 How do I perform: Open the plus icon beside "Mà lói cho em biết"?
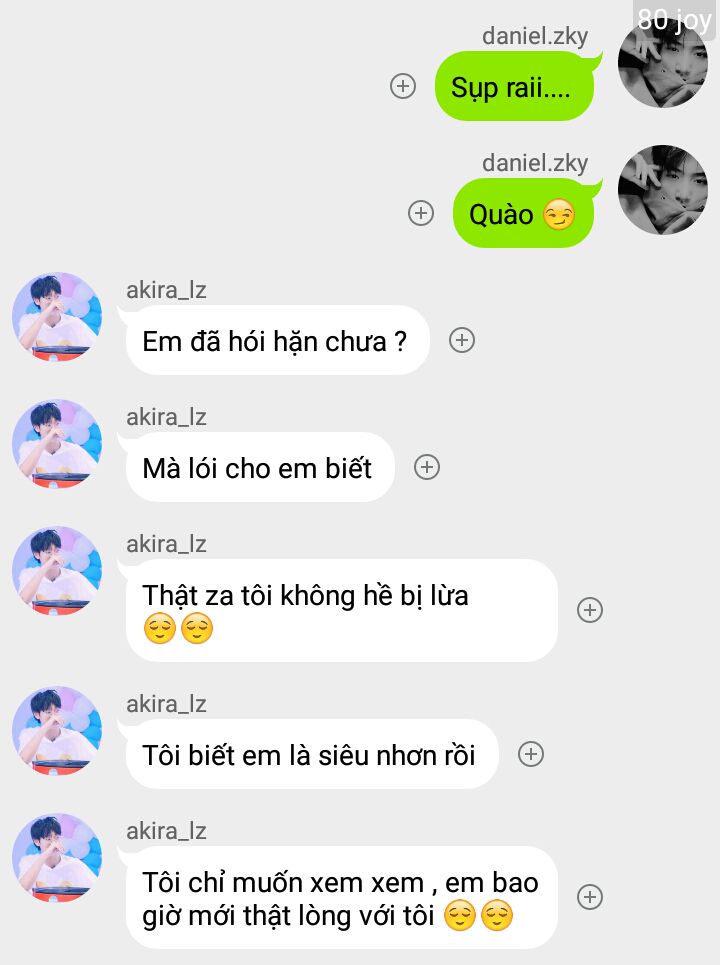point(427,467)
